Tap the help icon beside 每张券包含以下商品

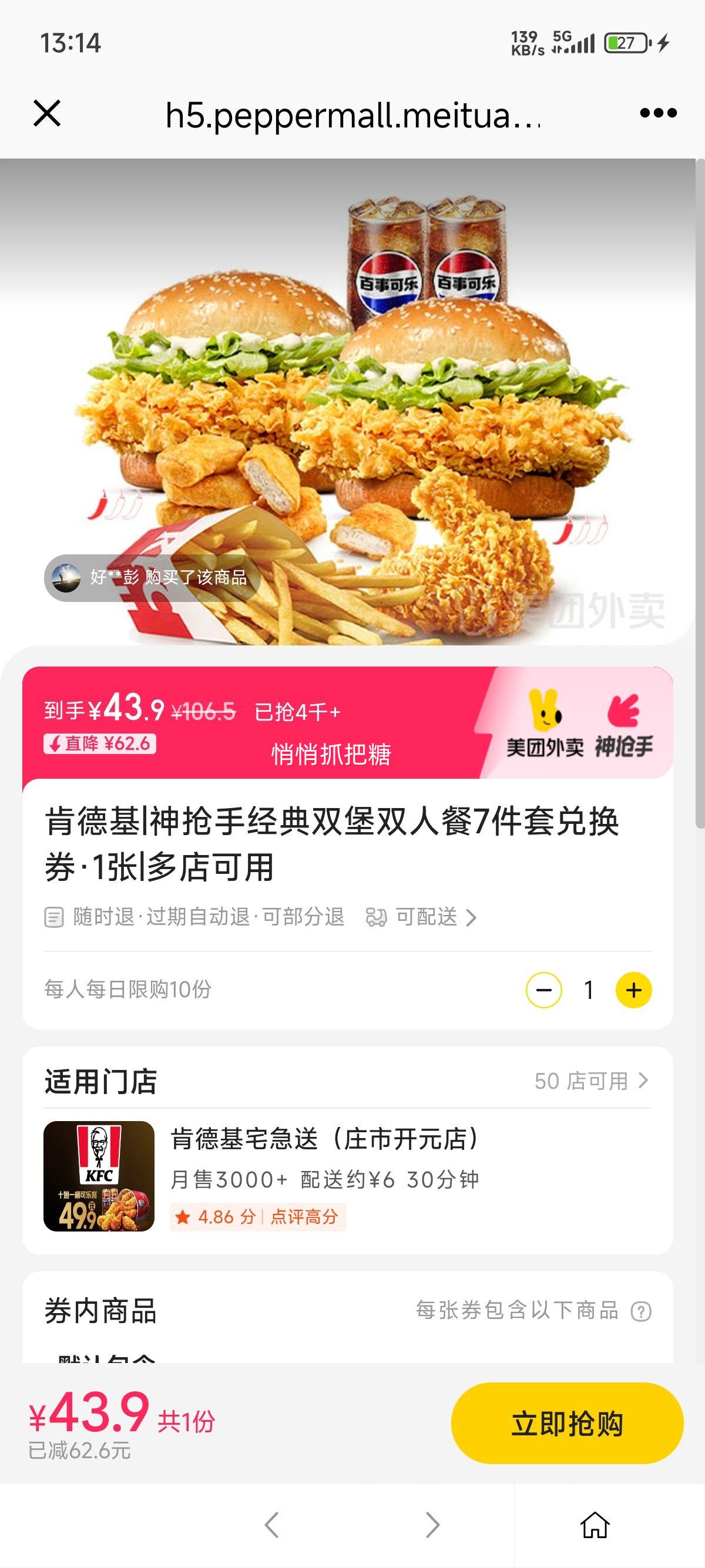(x=640, y=1311)
